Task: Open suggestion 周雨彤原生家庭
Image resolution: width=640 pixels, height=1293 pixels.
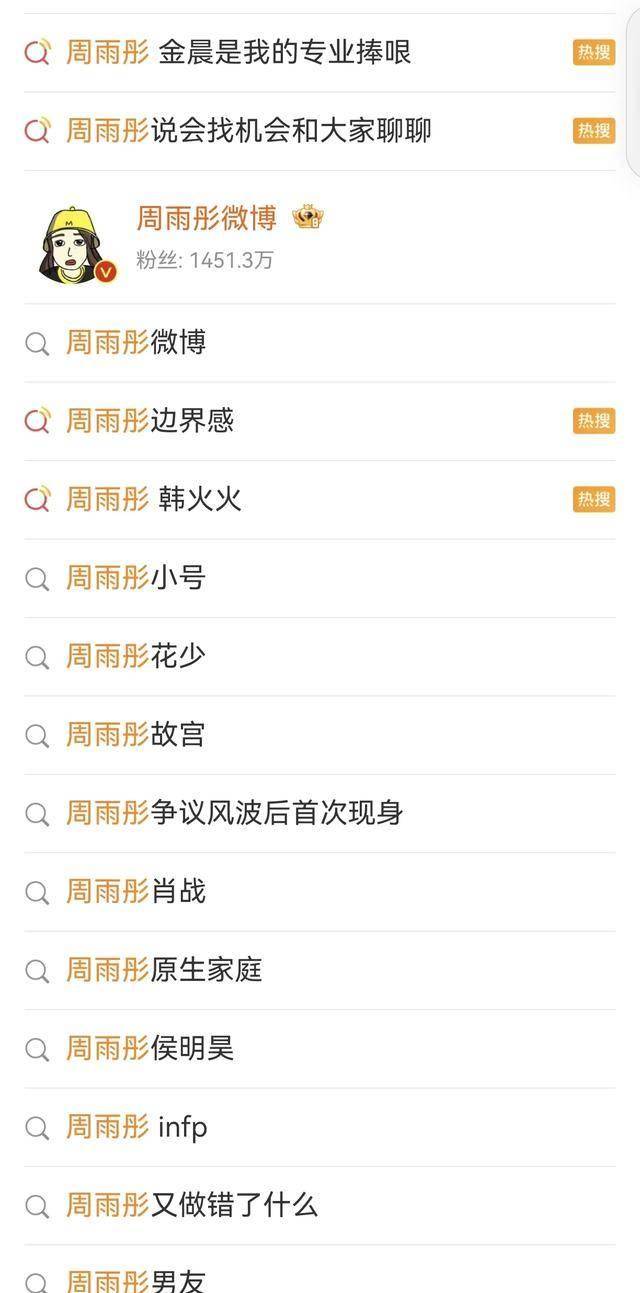Action: tap(320, 971)
